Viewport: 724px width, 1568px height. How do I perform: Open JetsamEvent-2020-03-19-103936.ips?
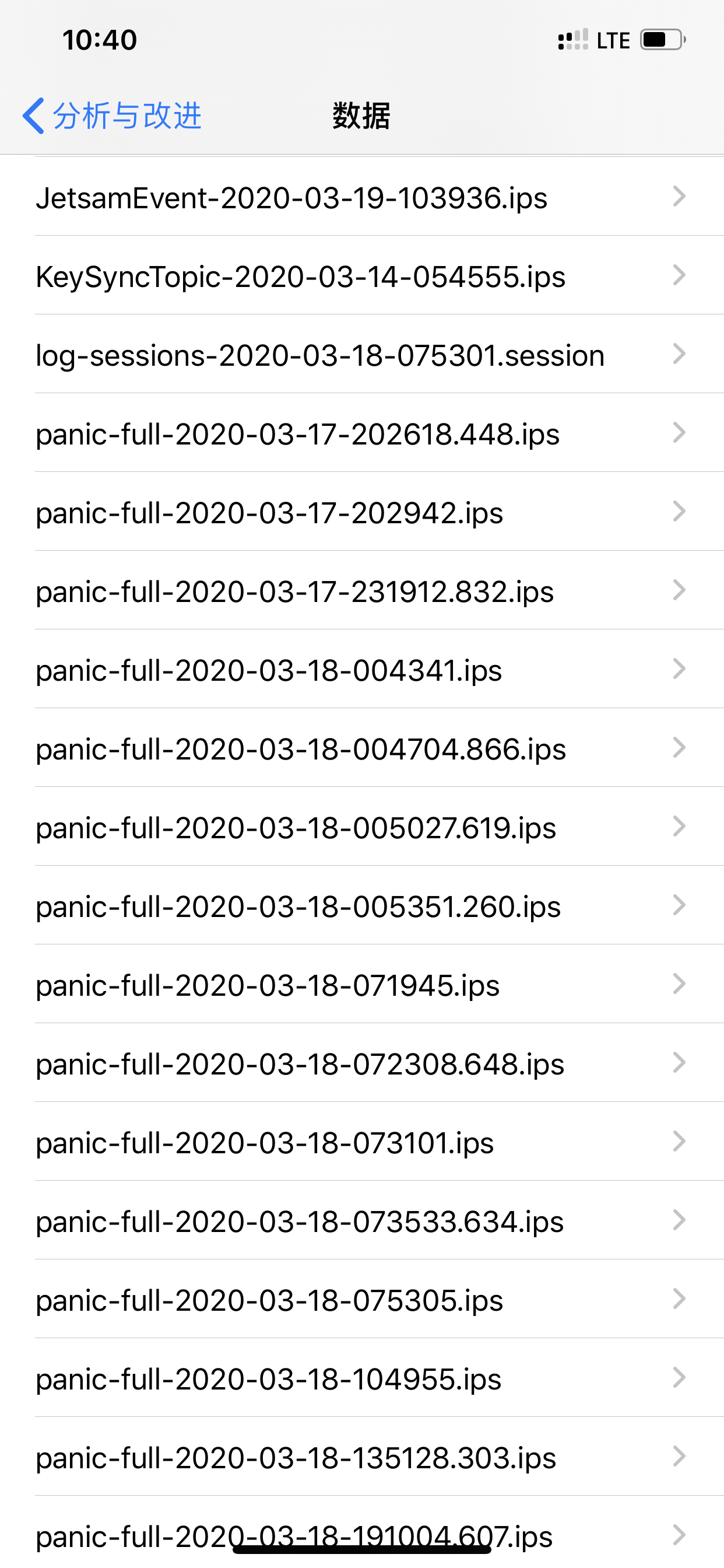[x=292, y=198]
